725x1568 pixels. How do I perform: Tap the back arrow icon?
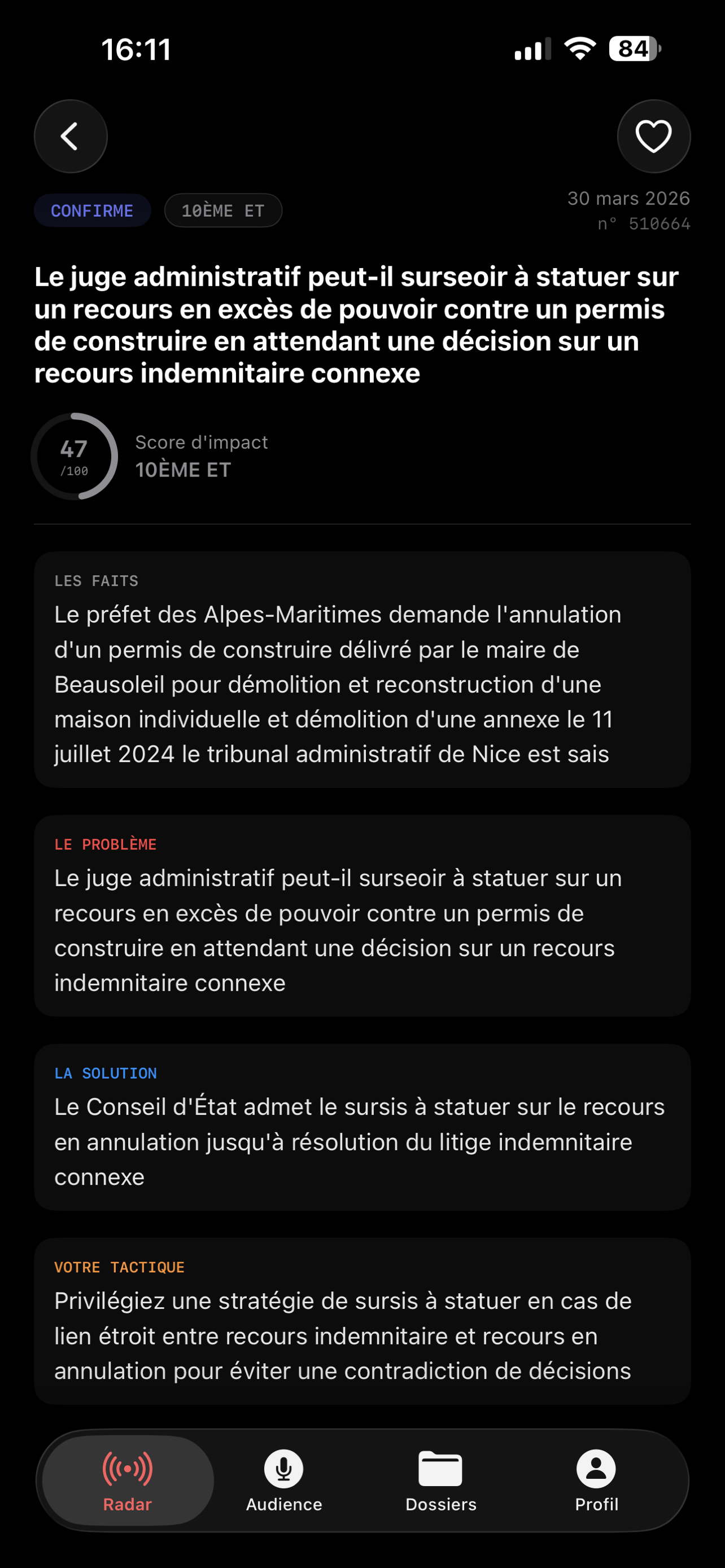tap(71, 137)
